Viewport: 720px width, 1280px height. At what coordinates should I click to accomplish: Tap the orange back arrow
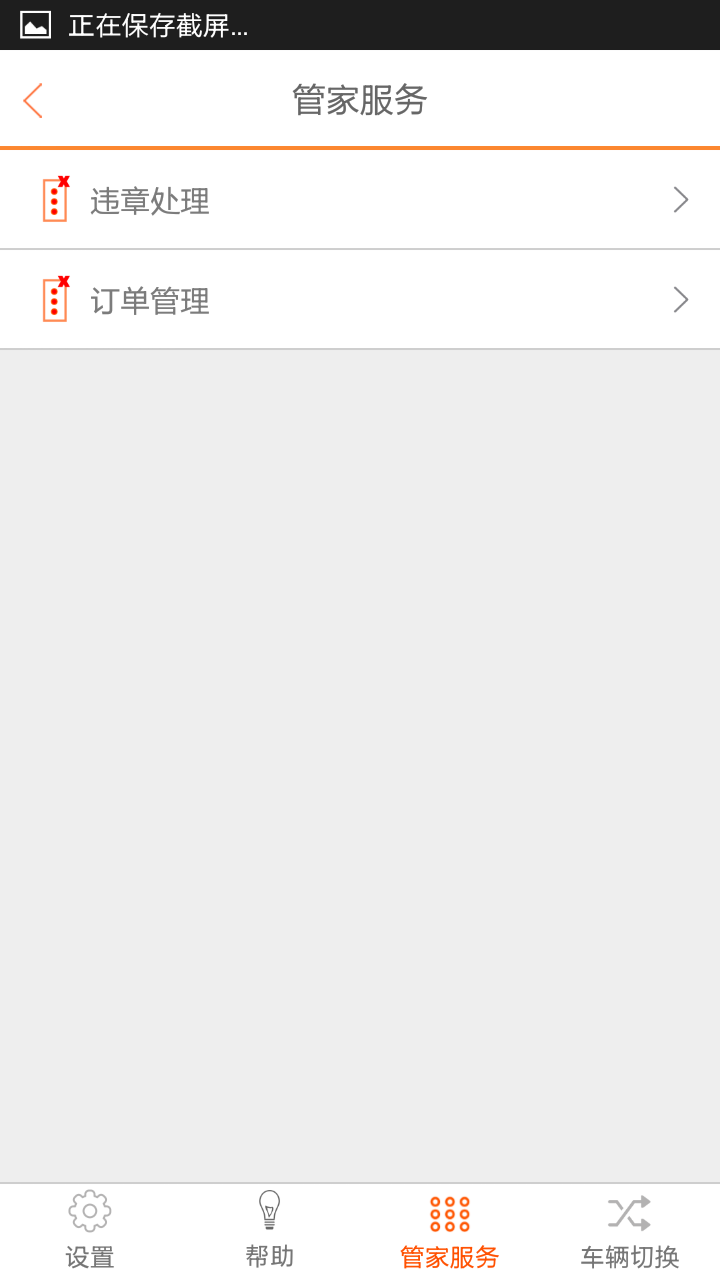32,100
